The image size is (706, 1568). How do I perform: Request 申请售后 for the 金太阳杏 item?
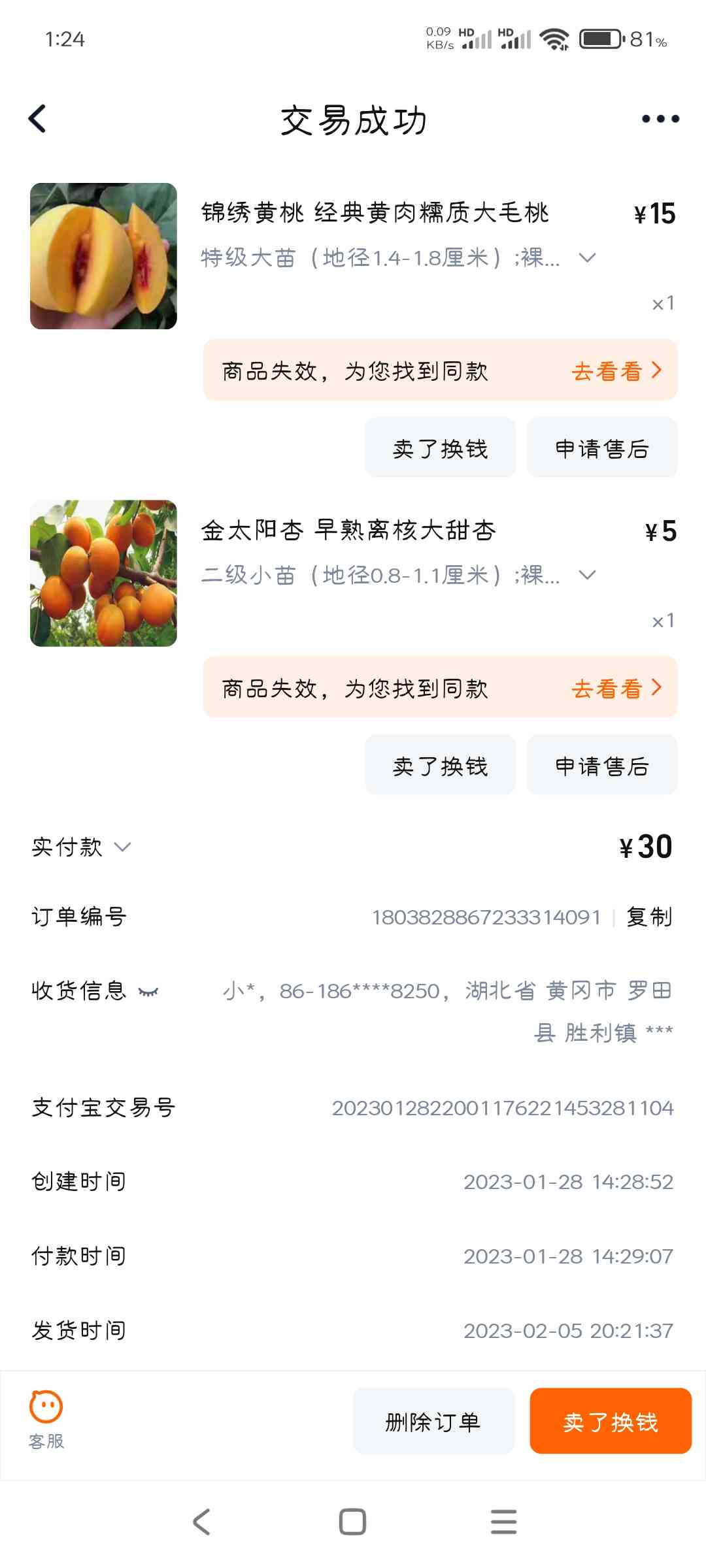pos(601,766)
